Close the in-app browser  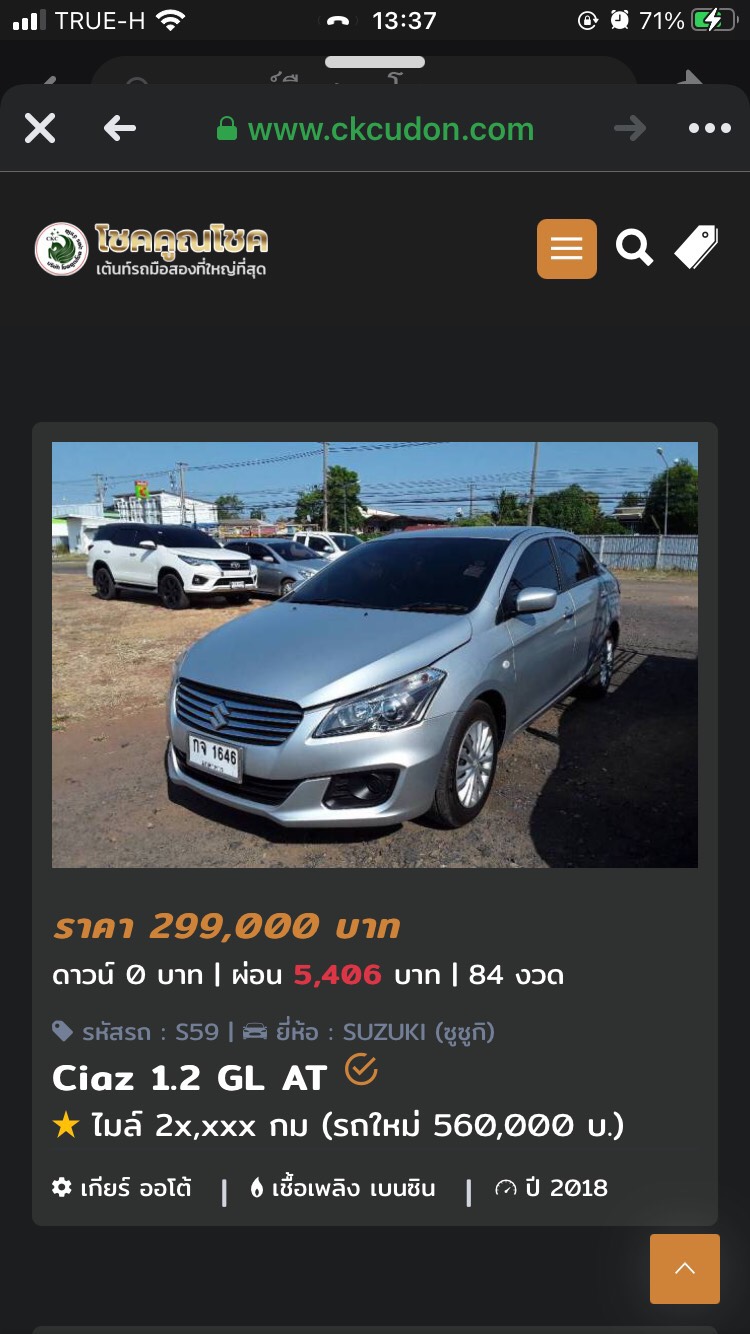[x=40, y=128]
